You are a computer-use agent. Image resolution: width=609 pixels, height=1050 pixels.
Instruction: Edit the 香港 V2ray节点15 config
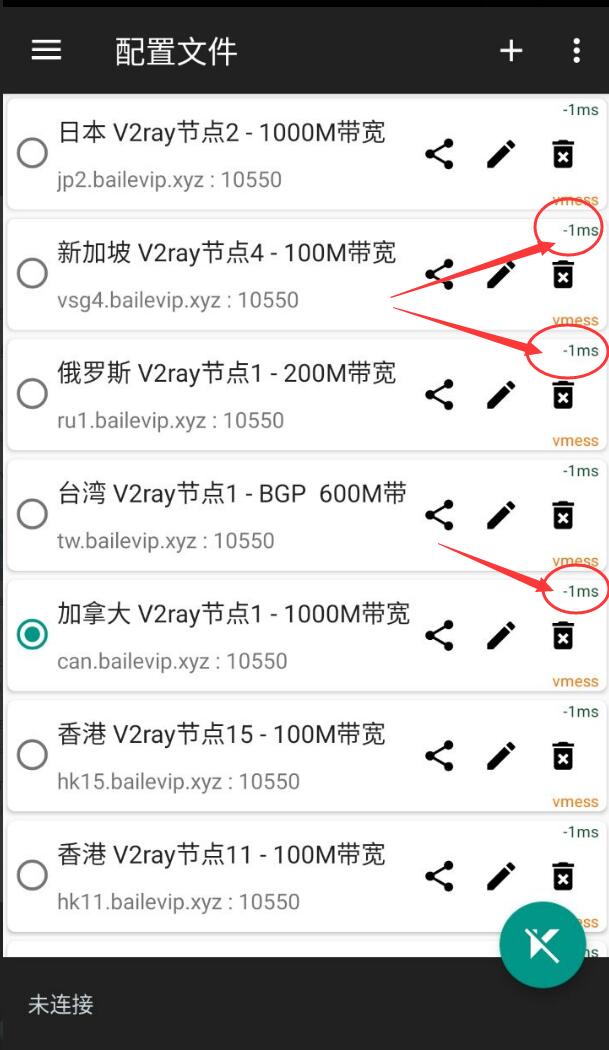(x=501, y=756)
